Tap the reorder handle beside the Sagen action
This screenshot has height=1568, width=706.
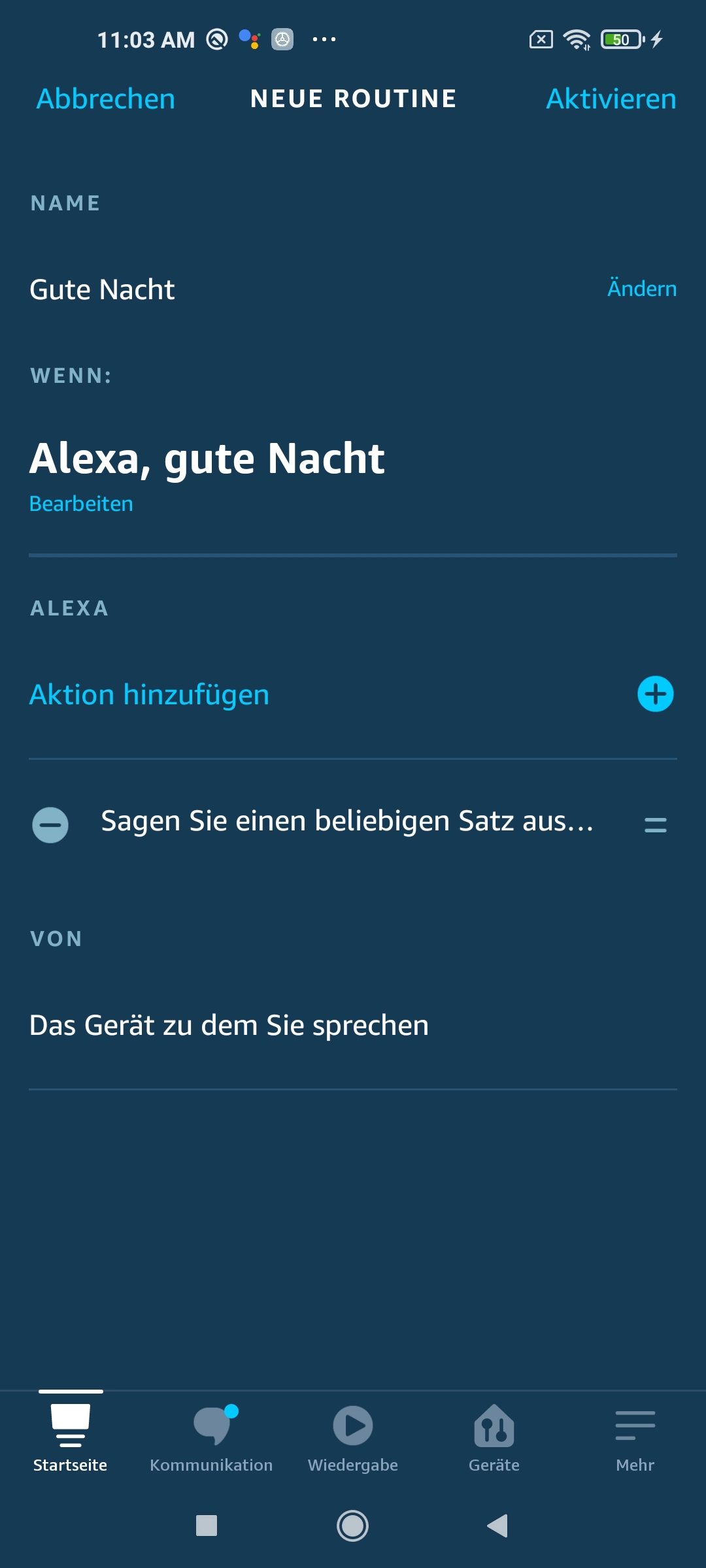click(x=655, y=825)
